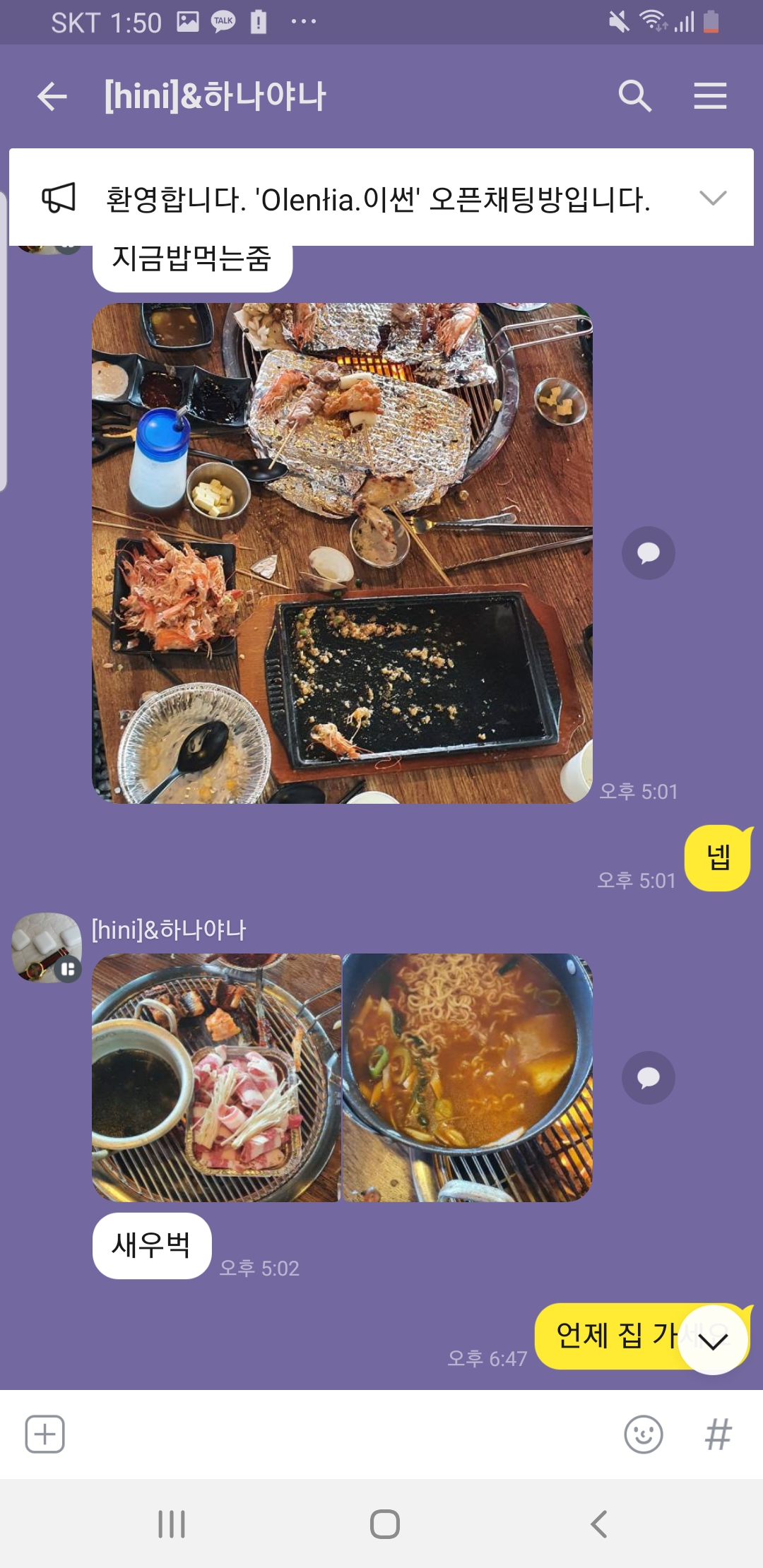Open the ramen stew photo
This screenshot has width=763, height=1568.
467,1078
